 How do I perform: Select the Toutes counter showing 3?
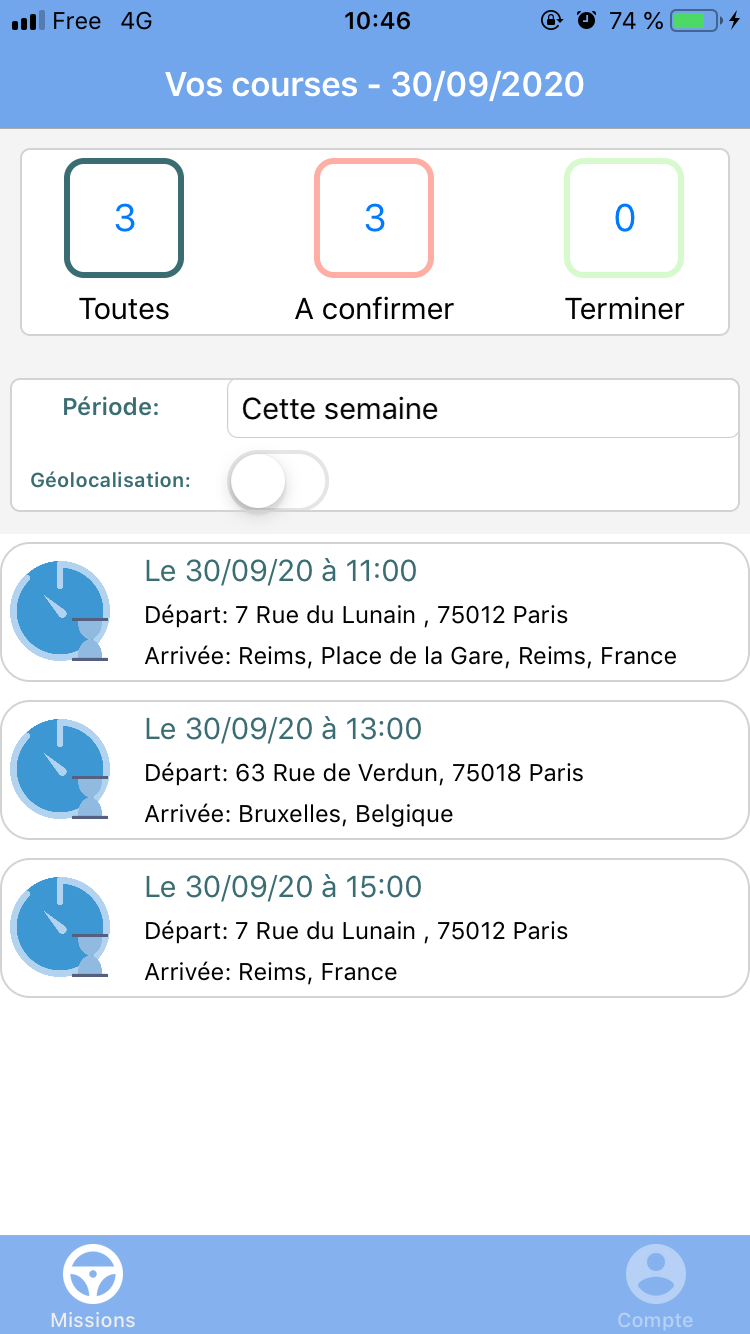click(x=124, y=218)
